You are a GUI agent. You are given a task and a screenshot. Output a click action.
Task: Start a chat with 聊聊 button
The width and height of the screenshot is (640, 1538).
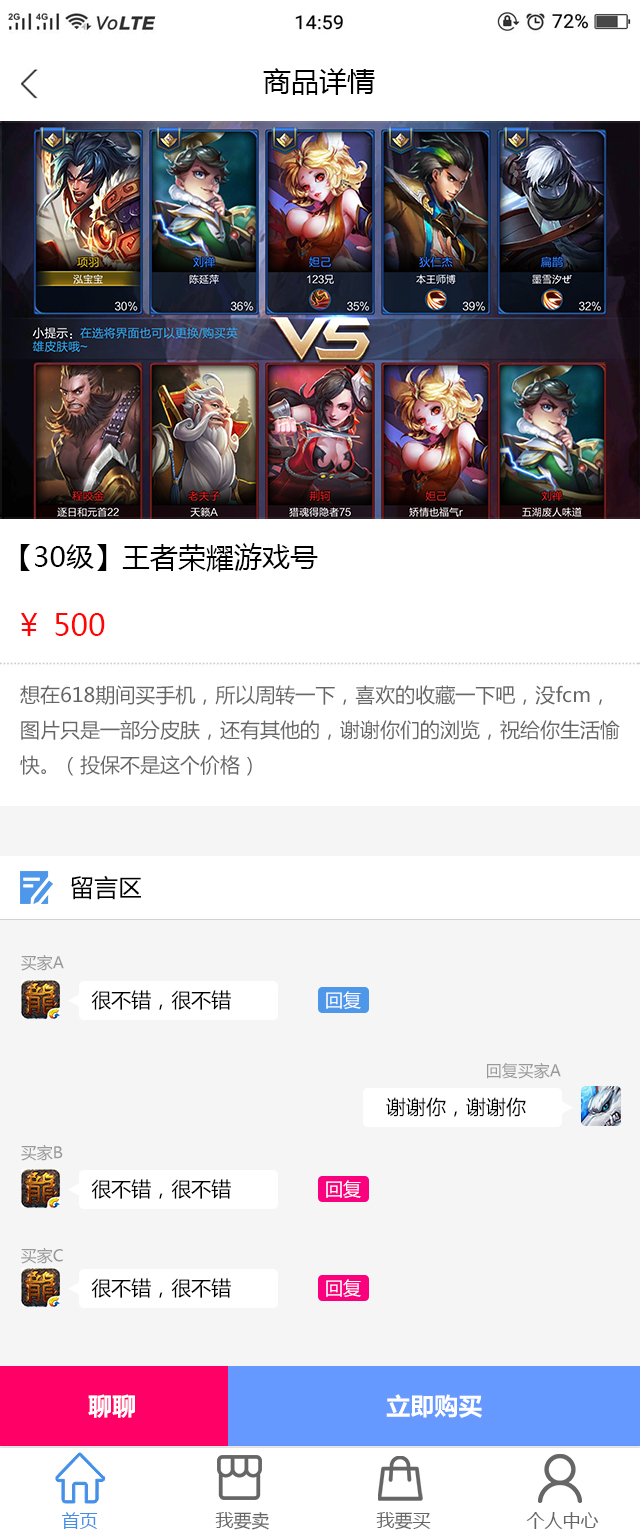coord(113,1406)
